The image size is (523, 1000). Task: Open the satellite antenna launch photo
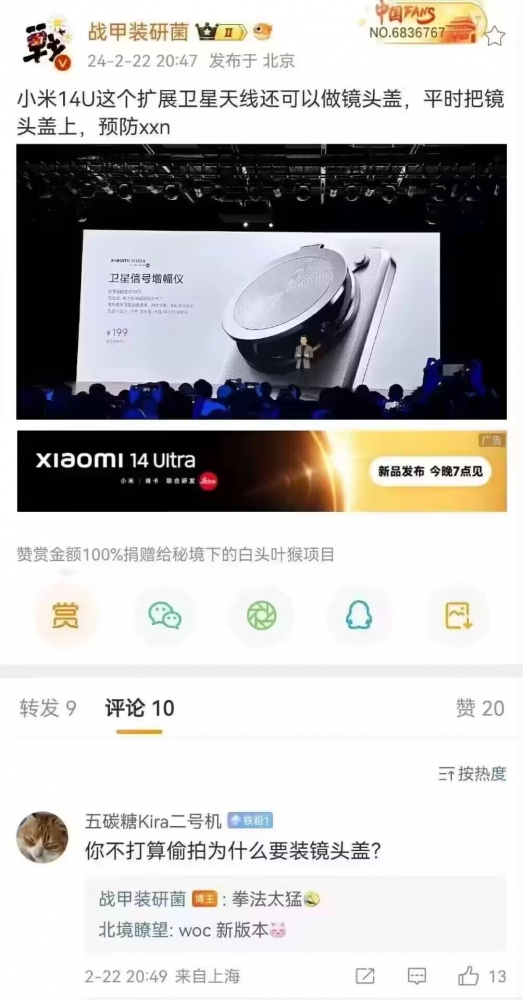coord(262,281)
